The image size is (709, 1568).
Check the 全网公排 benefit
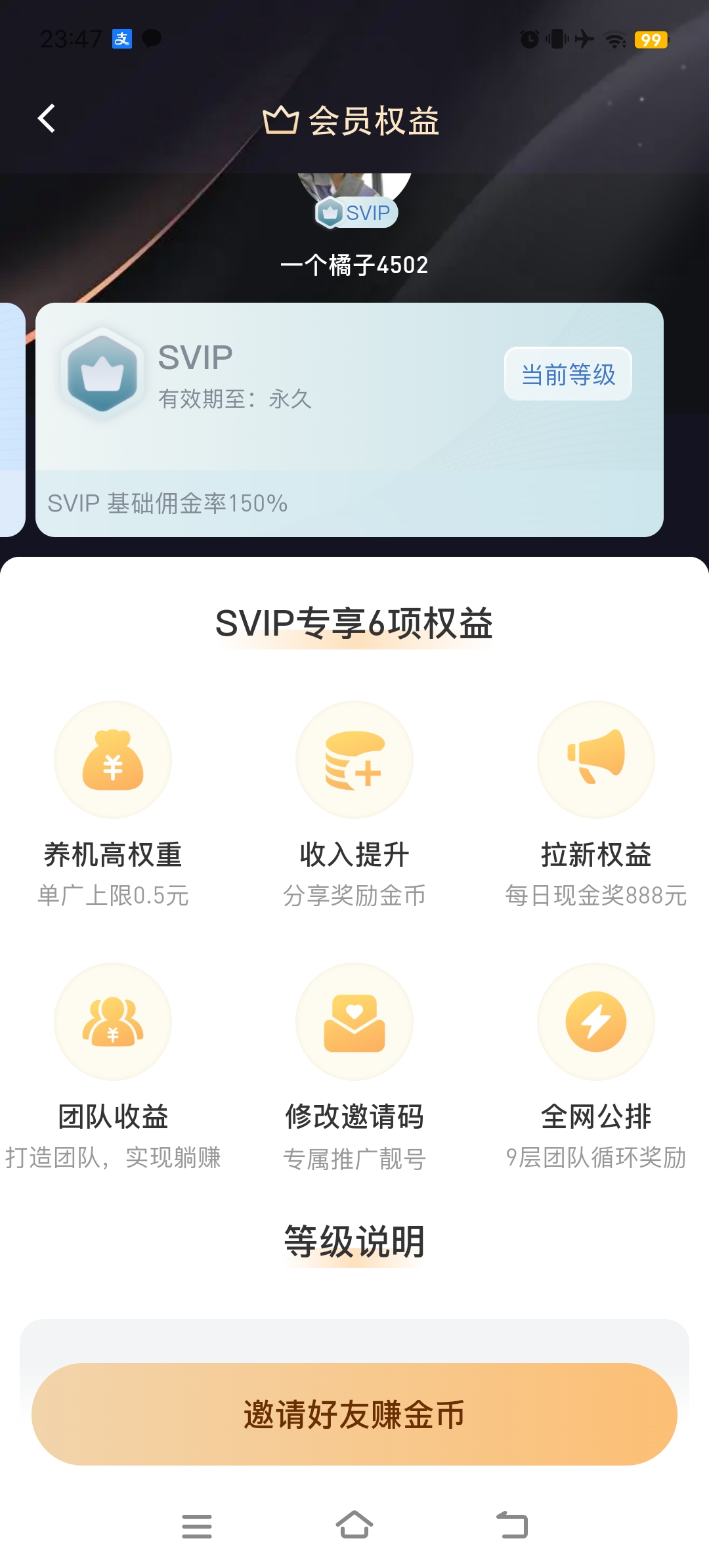click(596, 1068)
